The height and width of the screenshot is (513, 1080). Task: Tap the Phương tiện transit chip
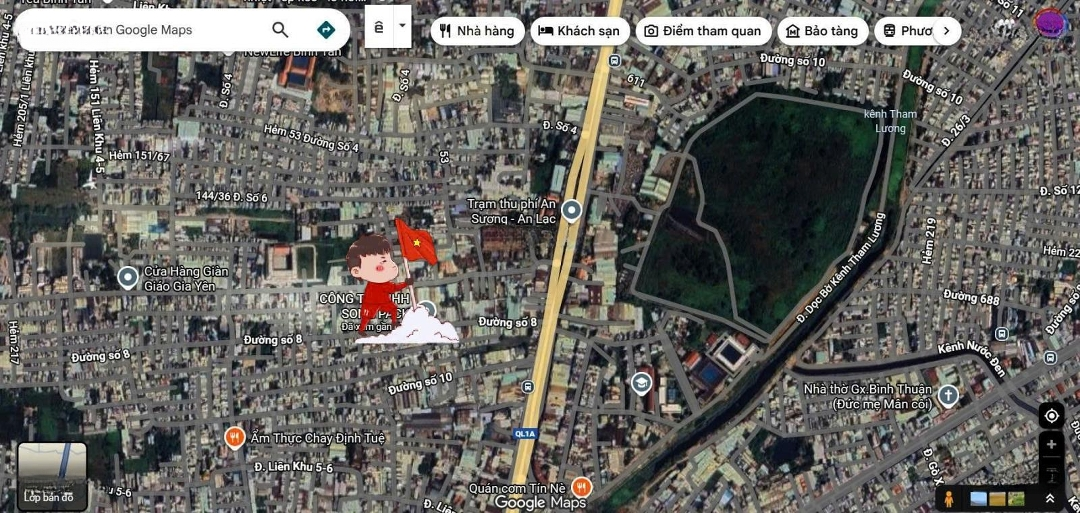[x=905, y=31]
